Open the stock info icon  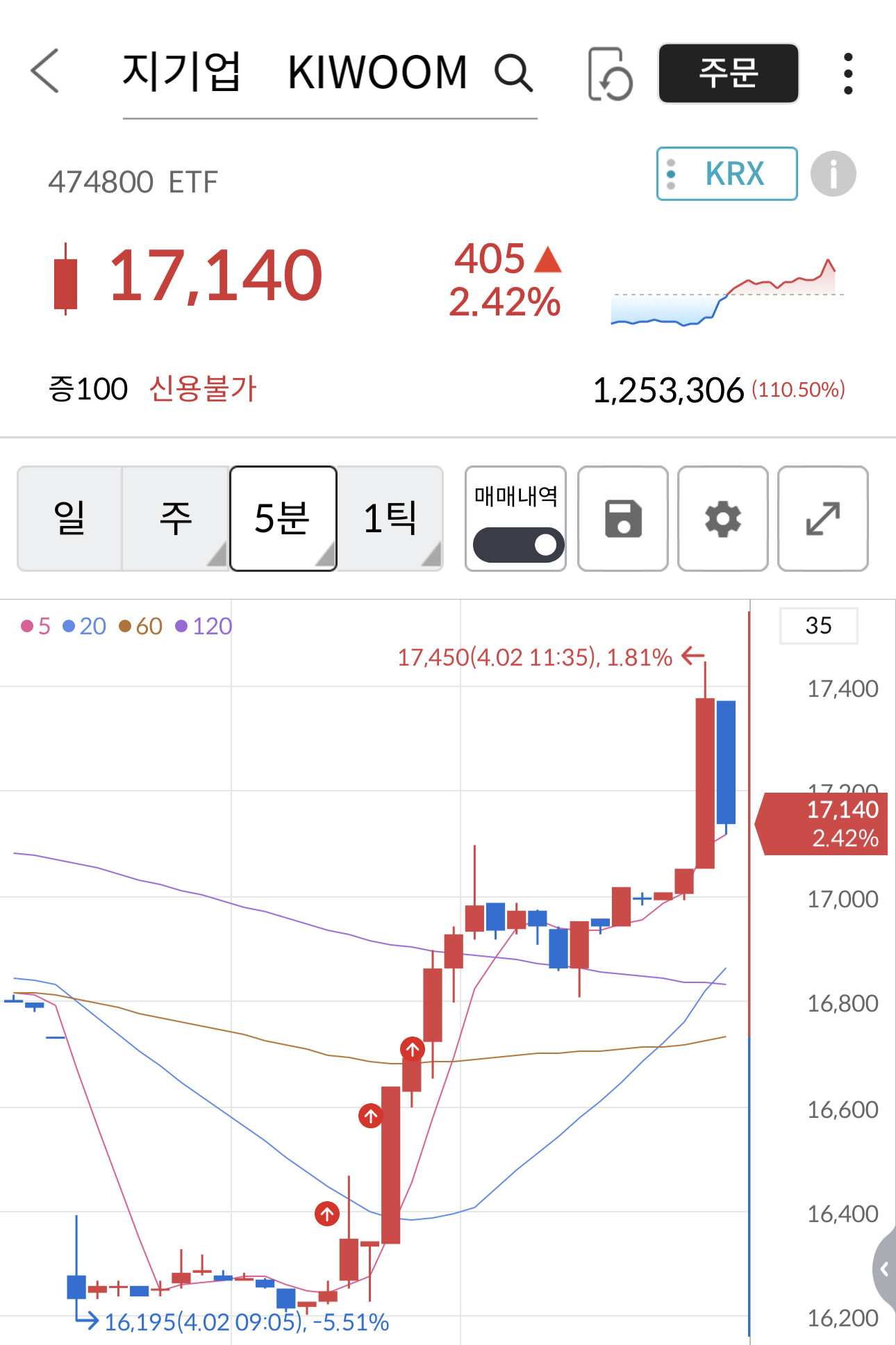[833, 174]
